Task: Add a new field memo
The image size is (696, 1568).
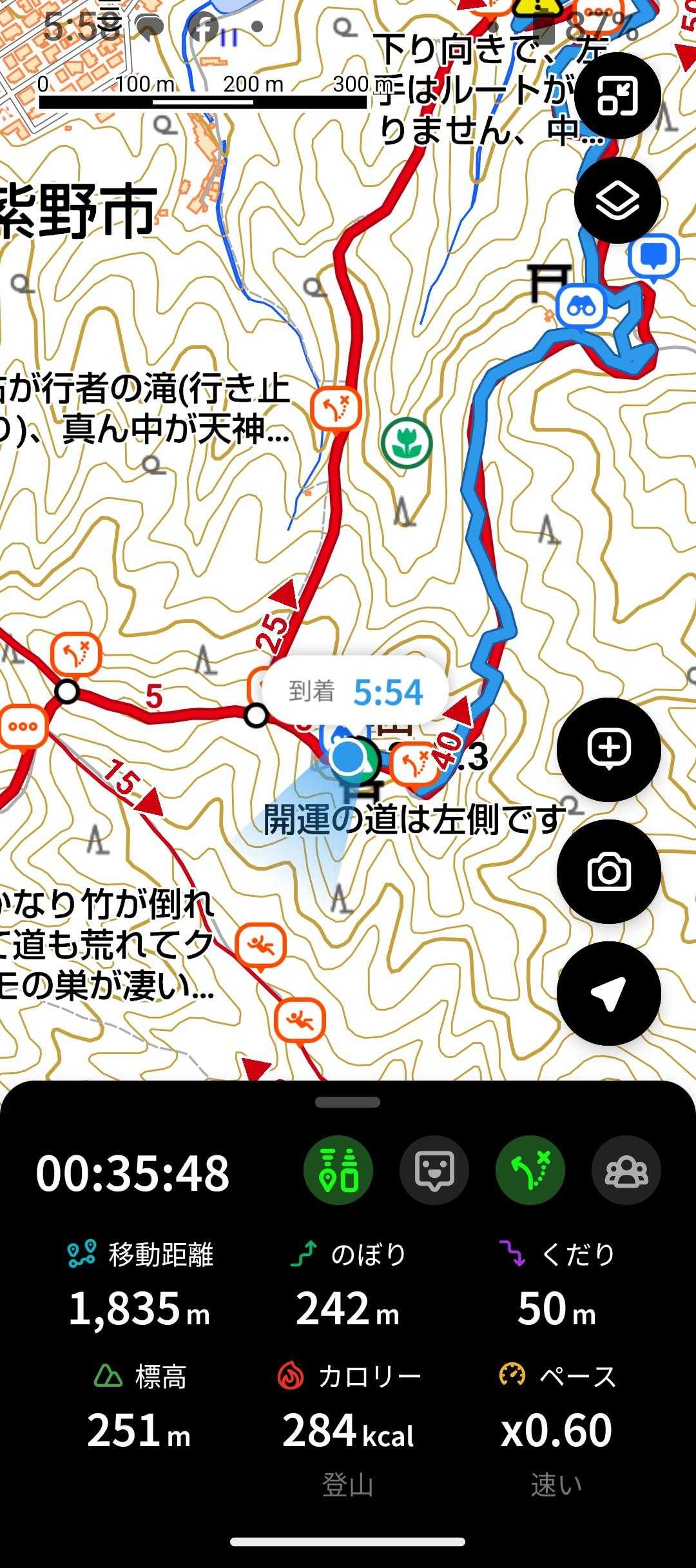Action: pos(608,749)
